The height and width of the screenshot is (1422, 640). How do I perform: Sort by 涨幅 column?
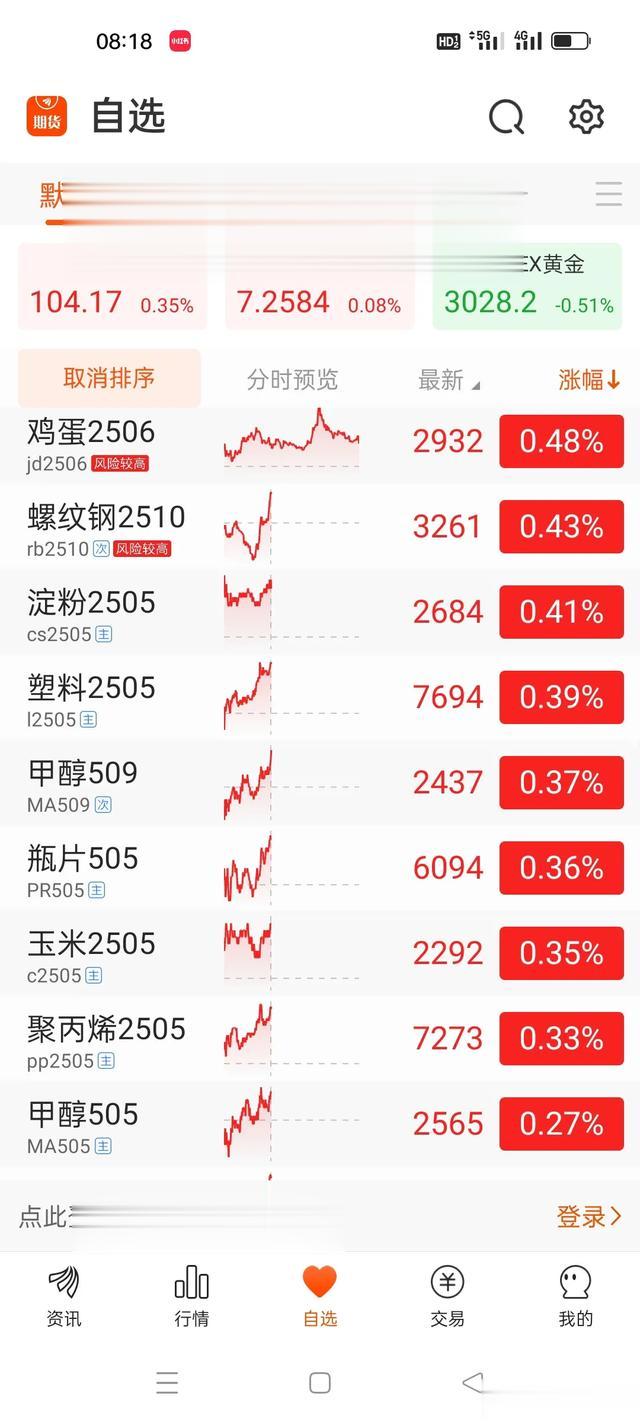coord(590,379)
